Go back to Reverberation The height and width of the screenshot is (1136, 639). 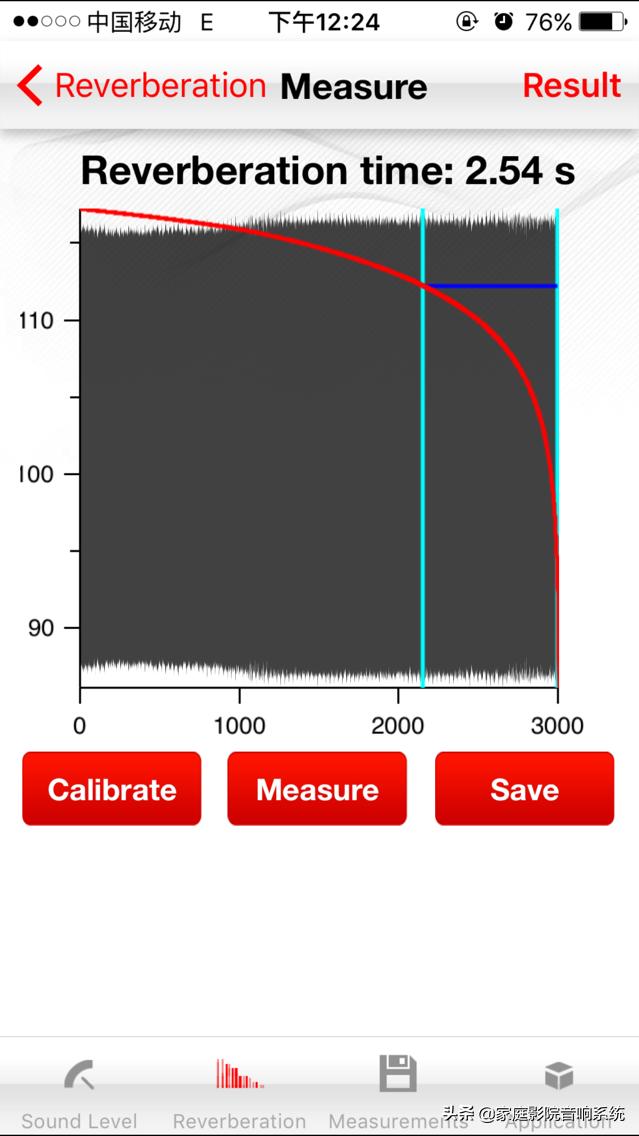tap(142, 87)
